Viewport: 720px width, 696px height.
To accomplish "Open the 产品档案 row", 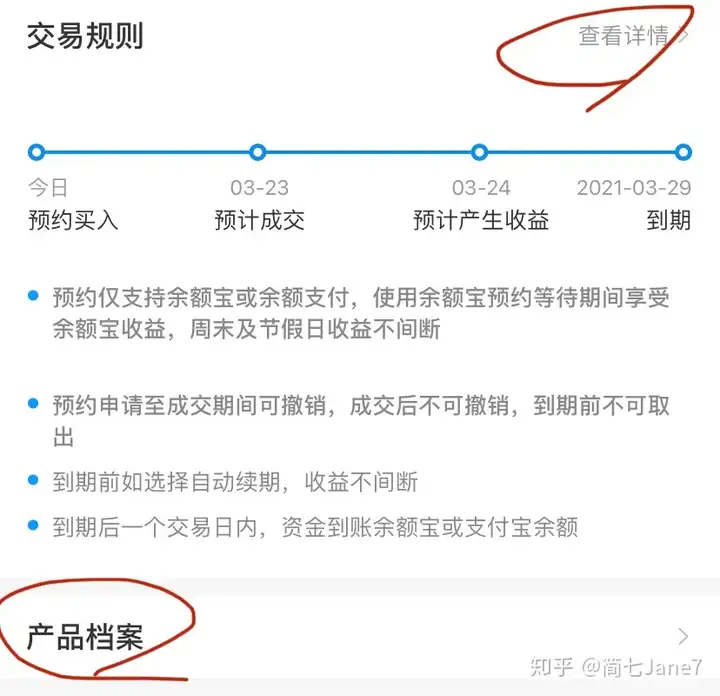I will pos(360,637).
